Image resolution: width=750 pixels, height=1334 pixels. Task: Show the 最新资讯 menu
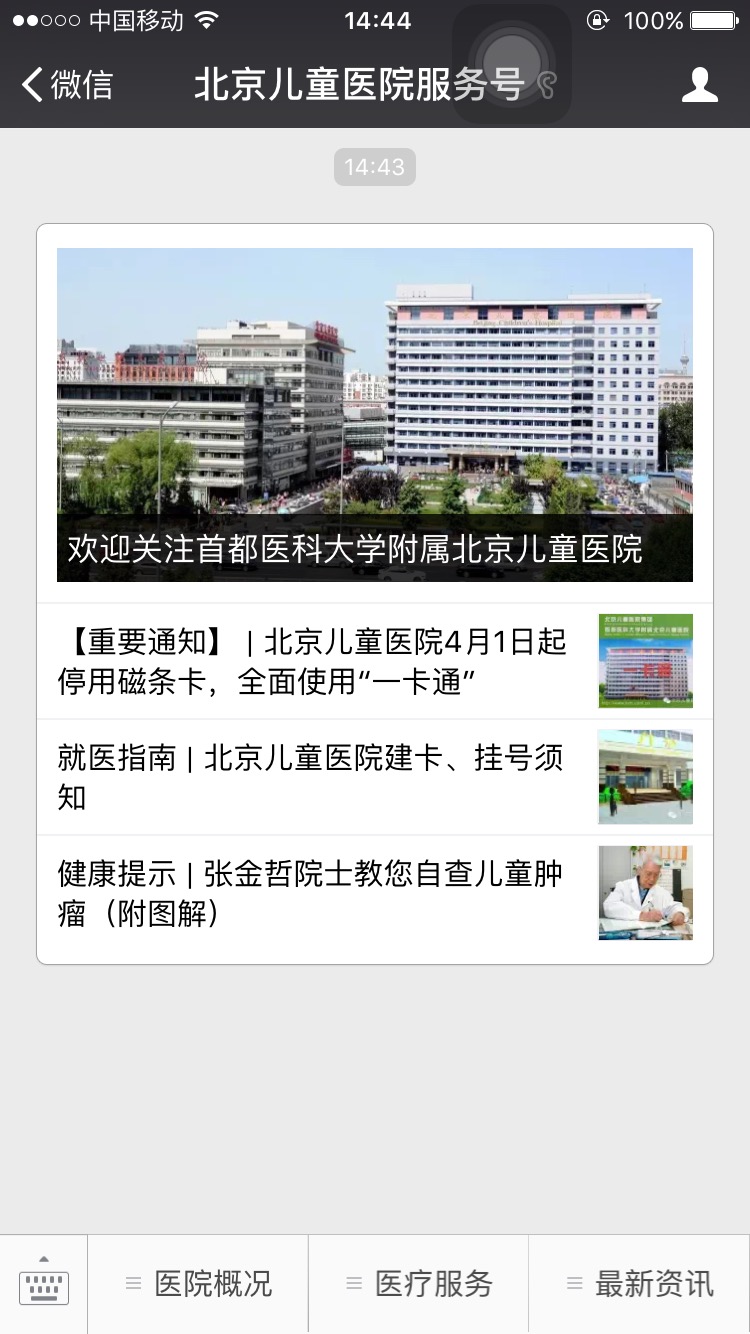point(640,1284)
